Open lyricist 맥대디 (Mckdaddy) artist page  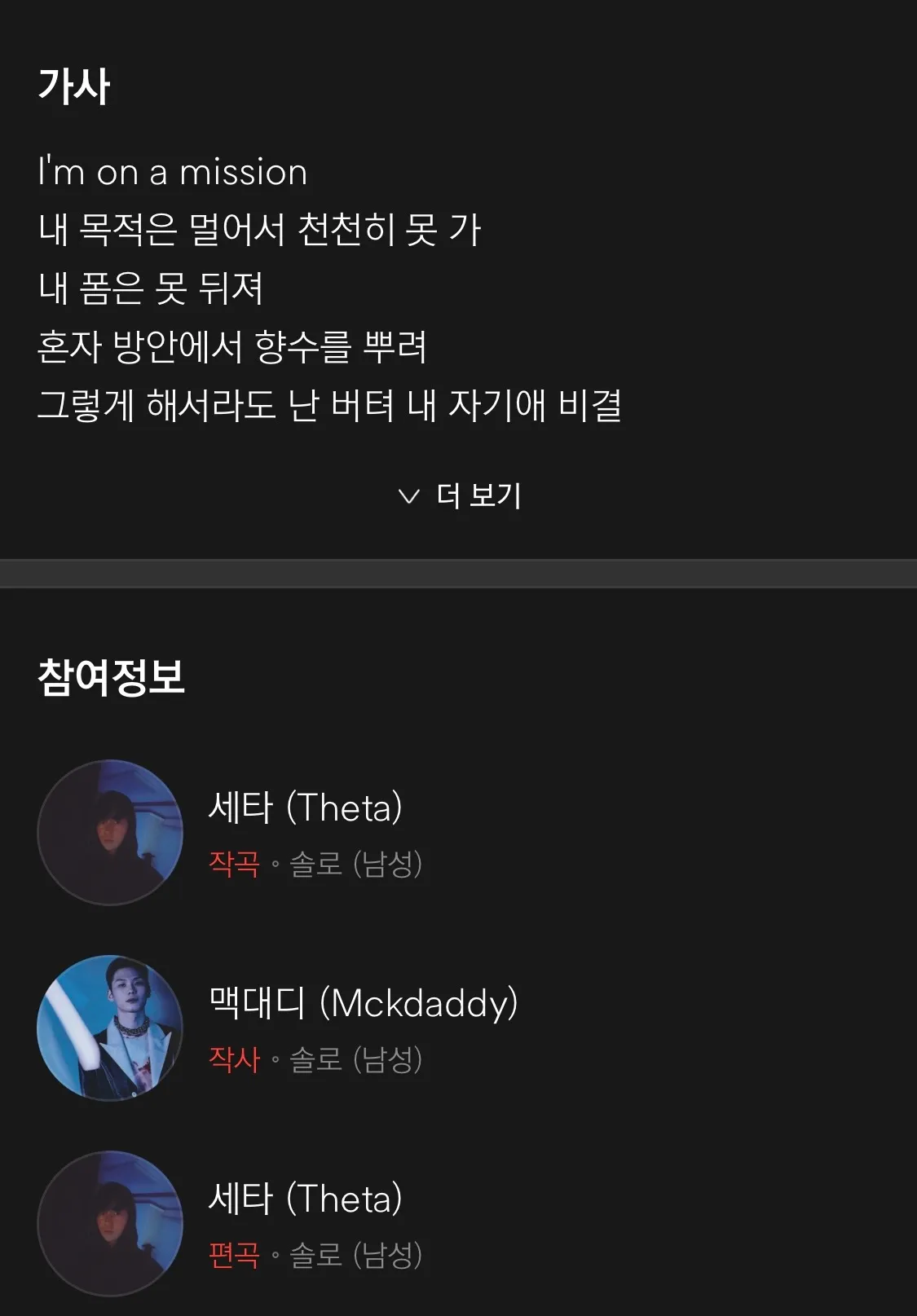tap(363, 1003)
